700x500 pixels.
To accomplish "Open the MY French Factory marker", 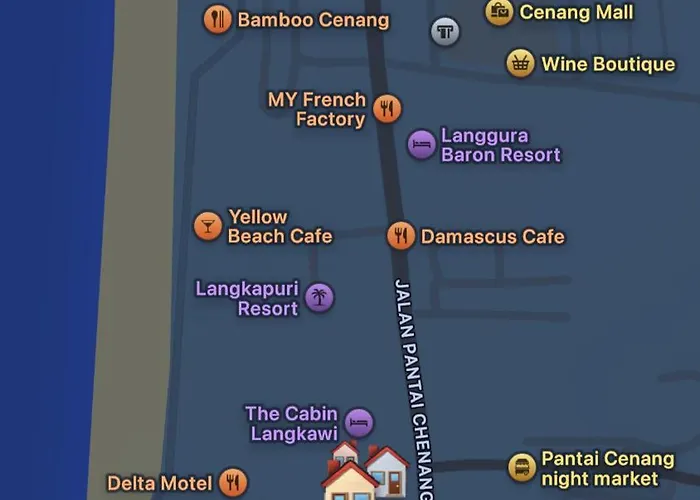I will coord(387,108).
